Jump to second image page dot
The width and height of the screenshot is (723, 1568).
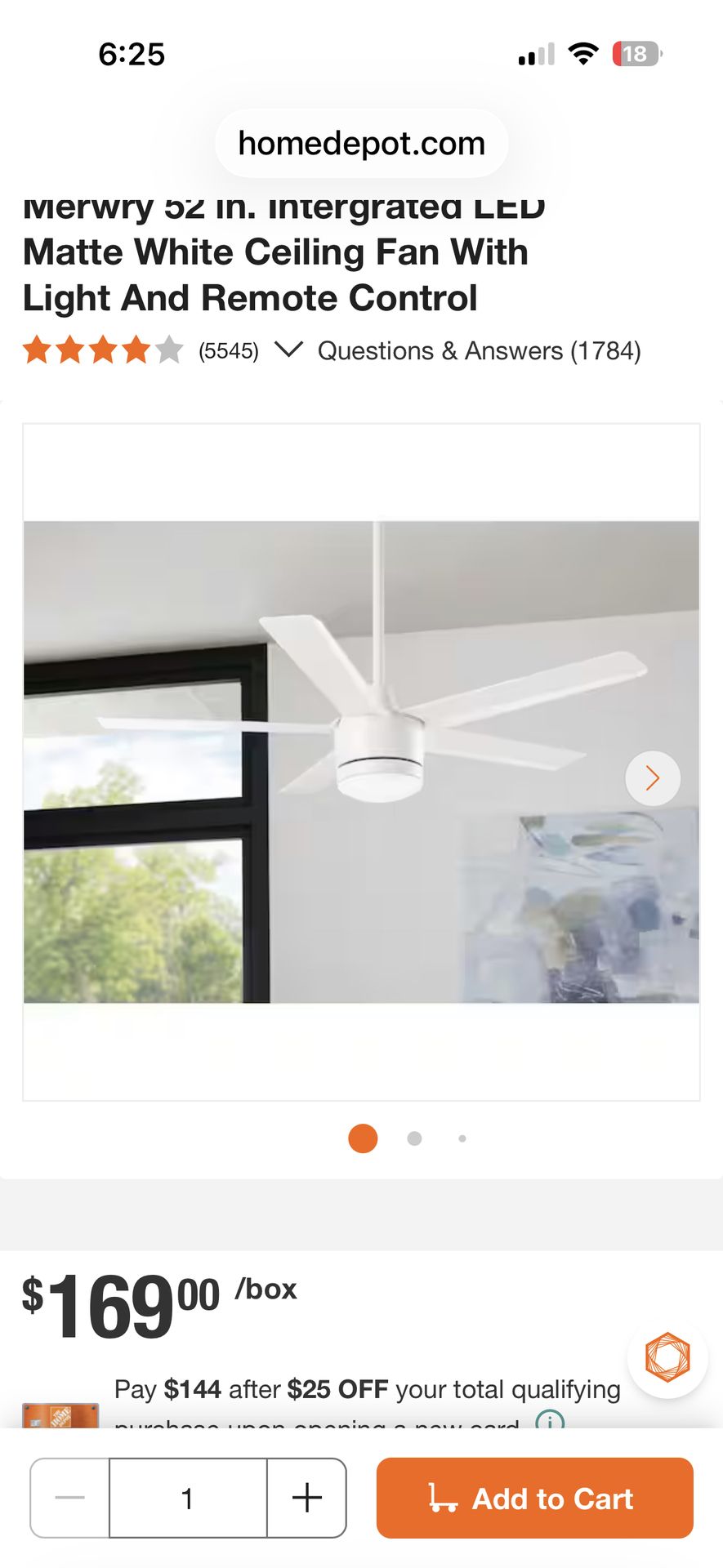(414, 1138)
